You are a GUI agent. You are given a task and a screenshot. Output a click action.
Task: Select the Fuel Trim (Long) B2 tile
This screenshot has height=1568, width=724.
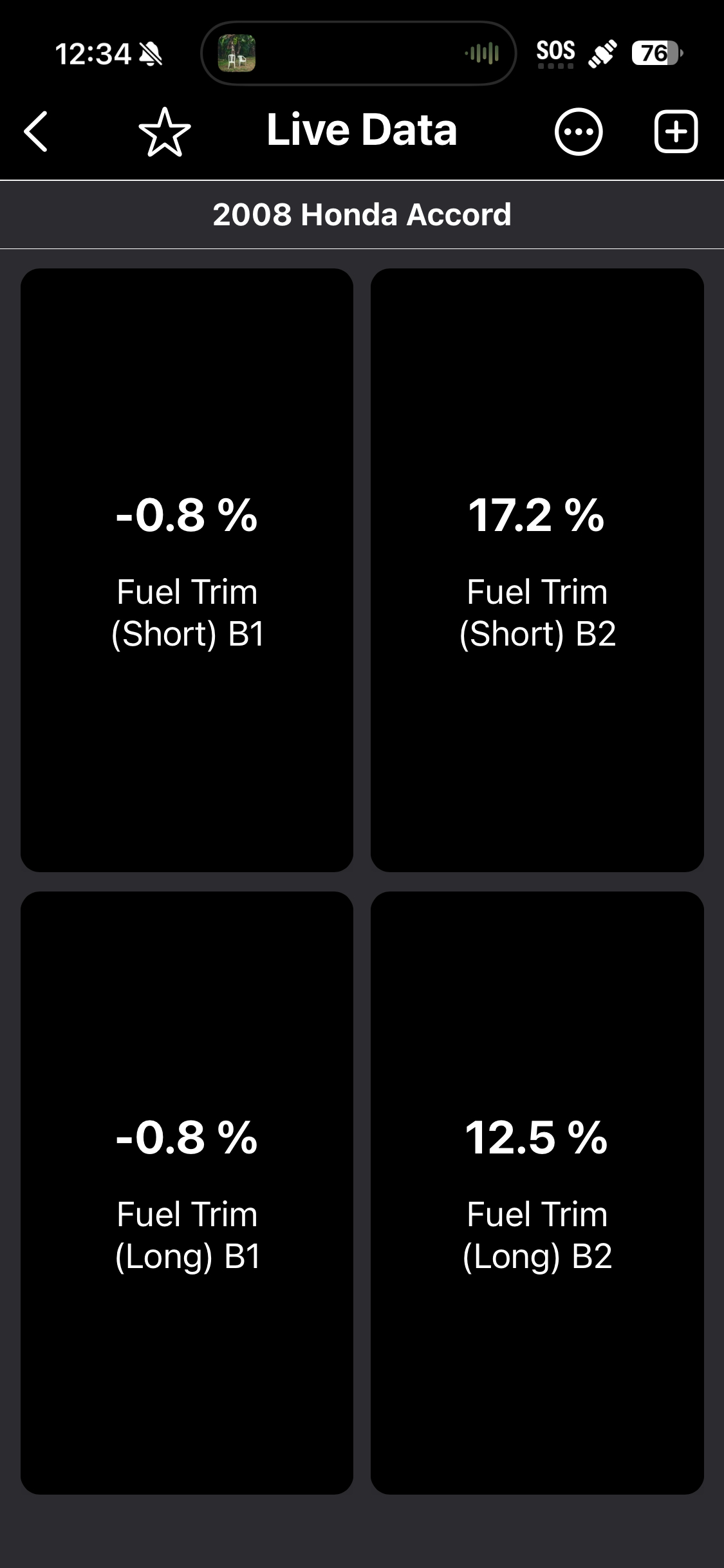click(537, 1192)
